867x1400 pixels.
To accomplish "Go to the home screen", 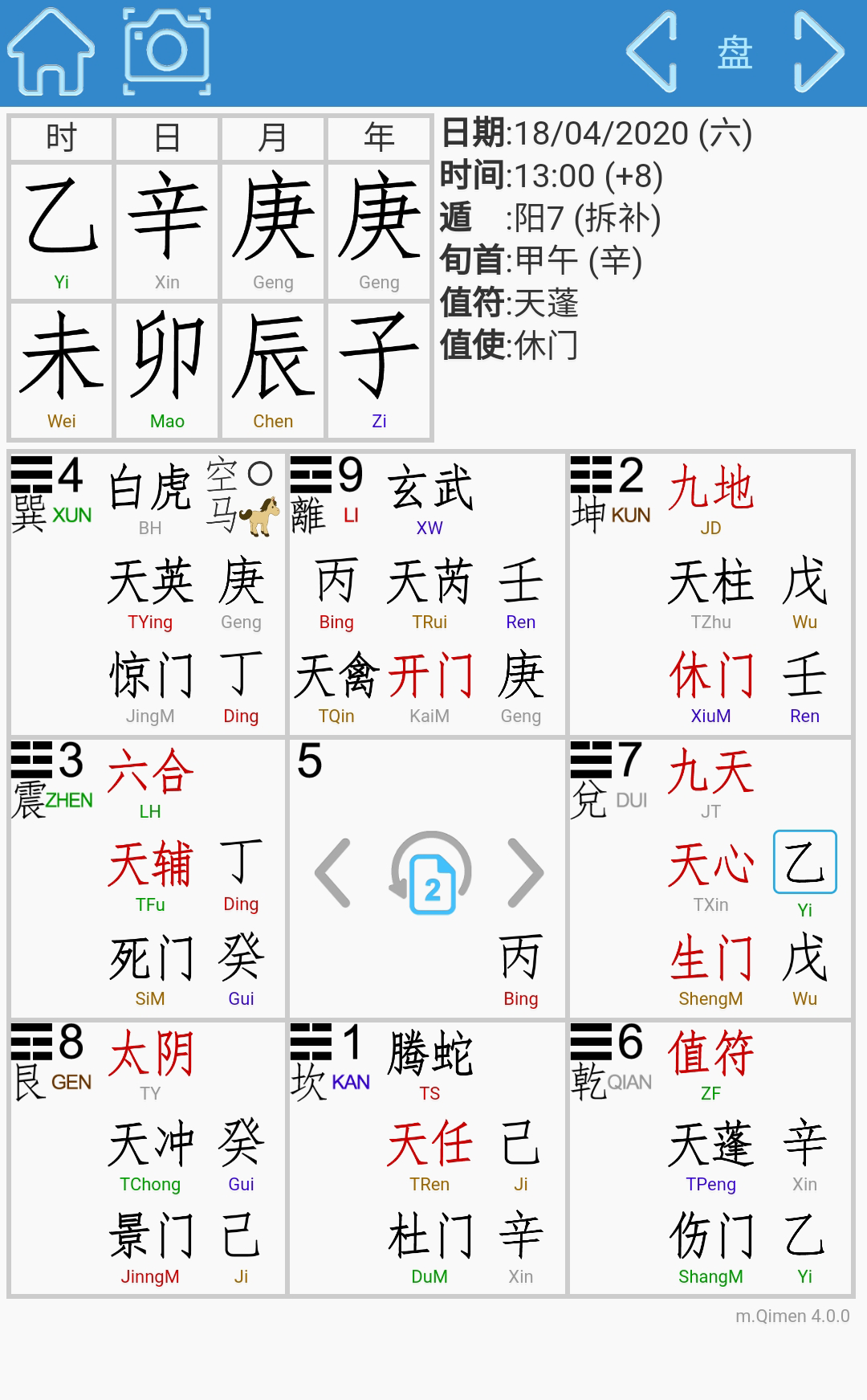I will click(x=51, y=52).
